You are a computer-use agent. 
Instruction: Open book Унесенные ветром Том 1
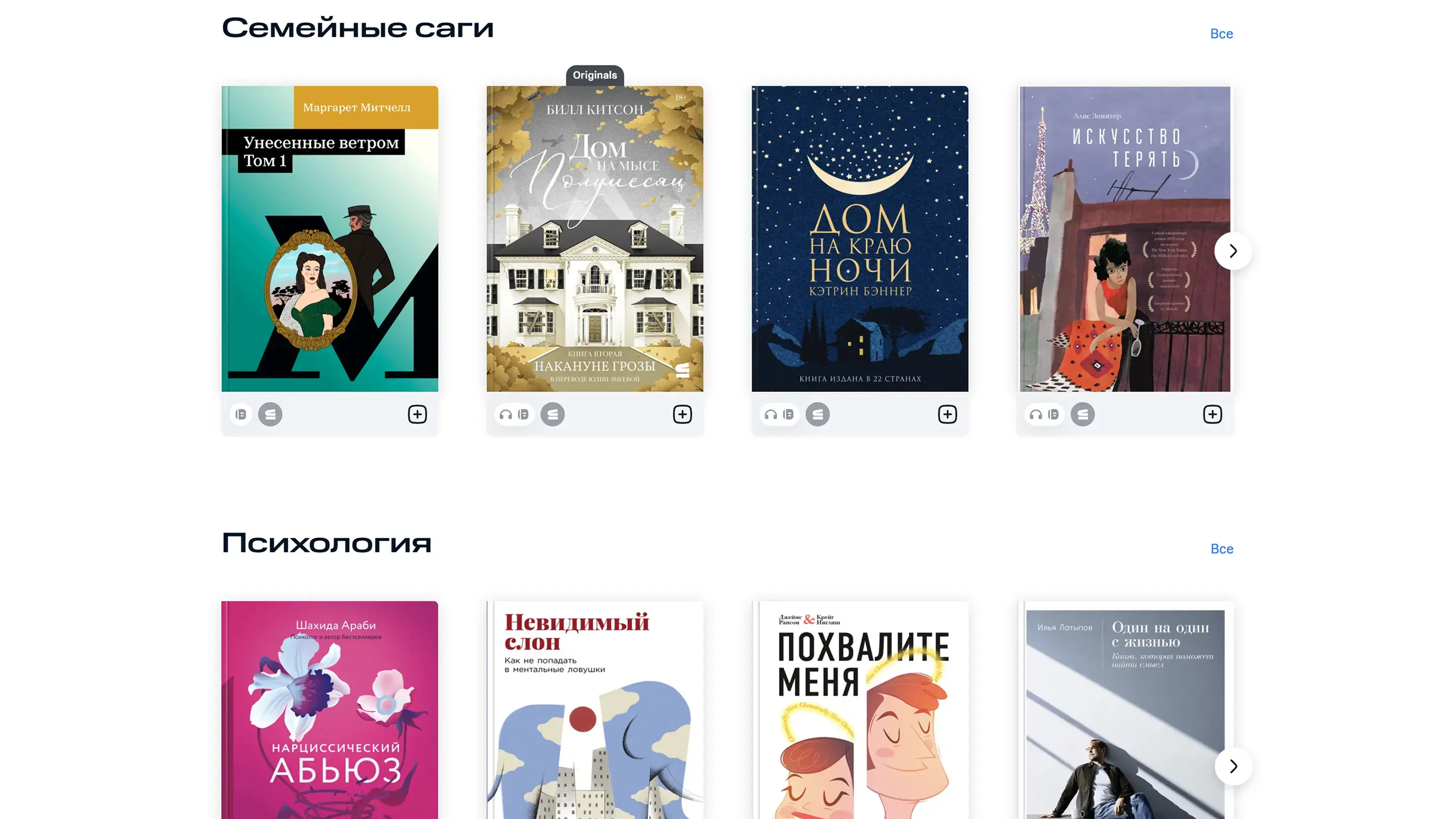coord(330,239)
